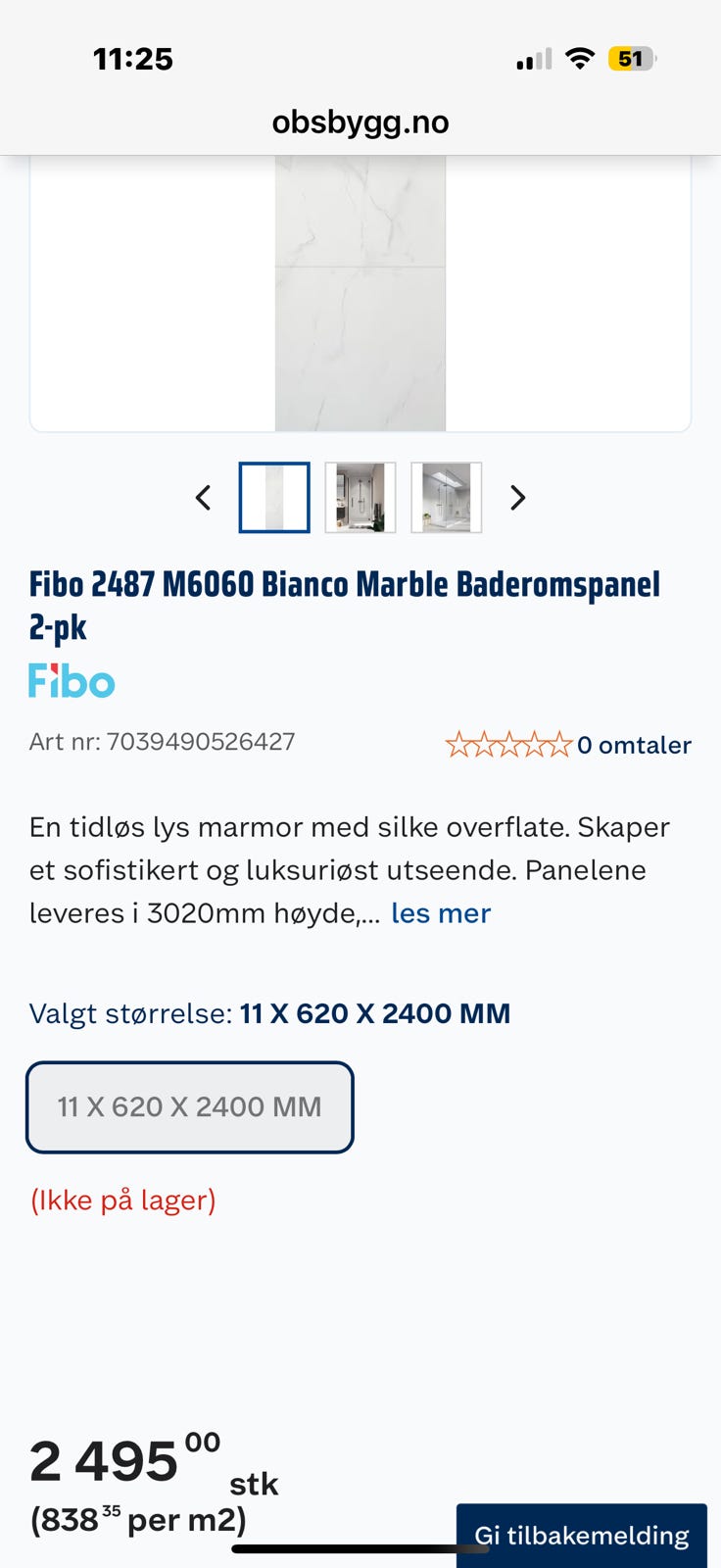The image size is (721, 1568).
Task: Select the 11 X 620 X 2400 MM size option
Action: (189, 1106)
